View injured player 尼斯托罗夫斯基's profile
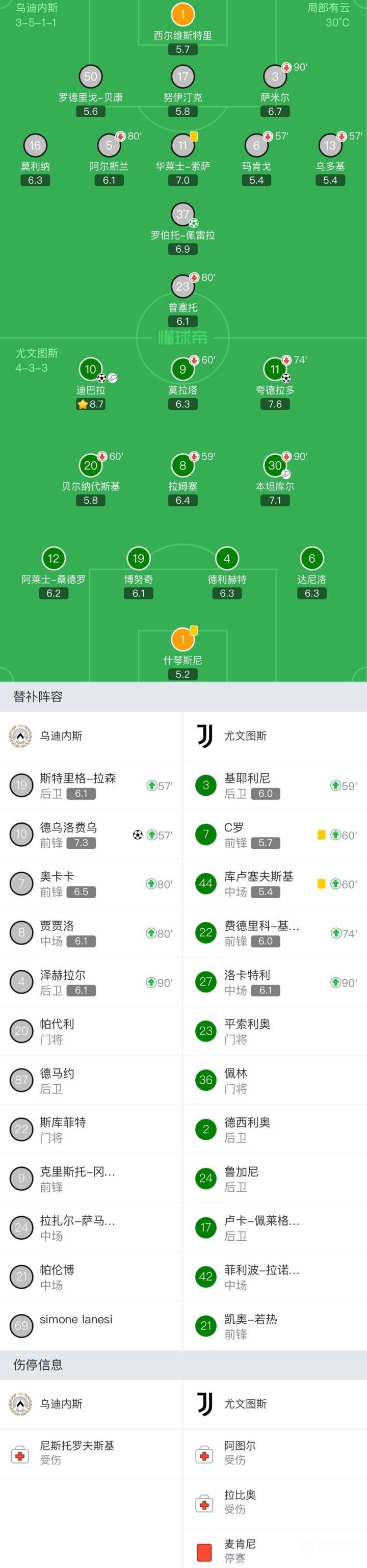The image size is (367, 1568). point(91,1454)
